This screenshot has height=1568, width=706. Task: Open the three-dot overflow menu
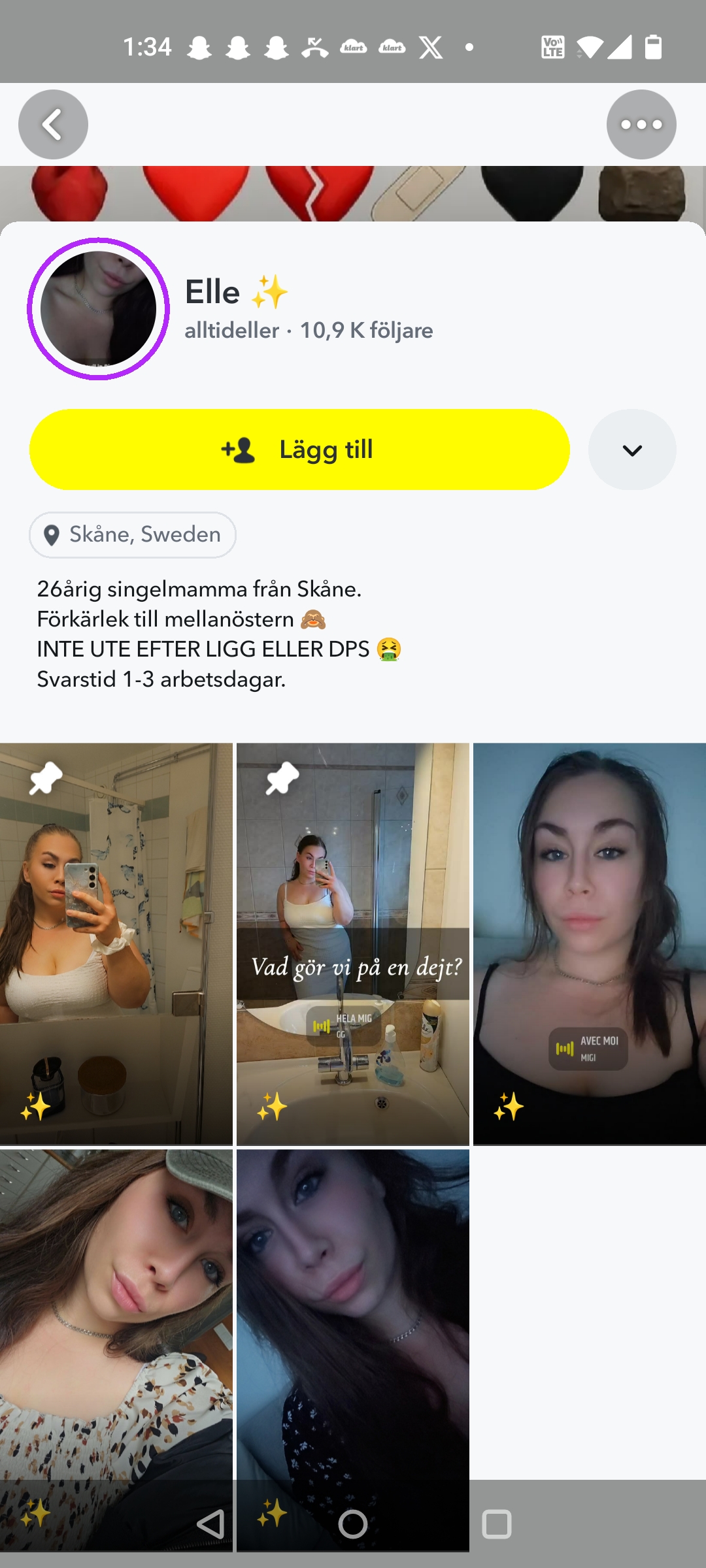pyautogui.click(x=641, y=124)
